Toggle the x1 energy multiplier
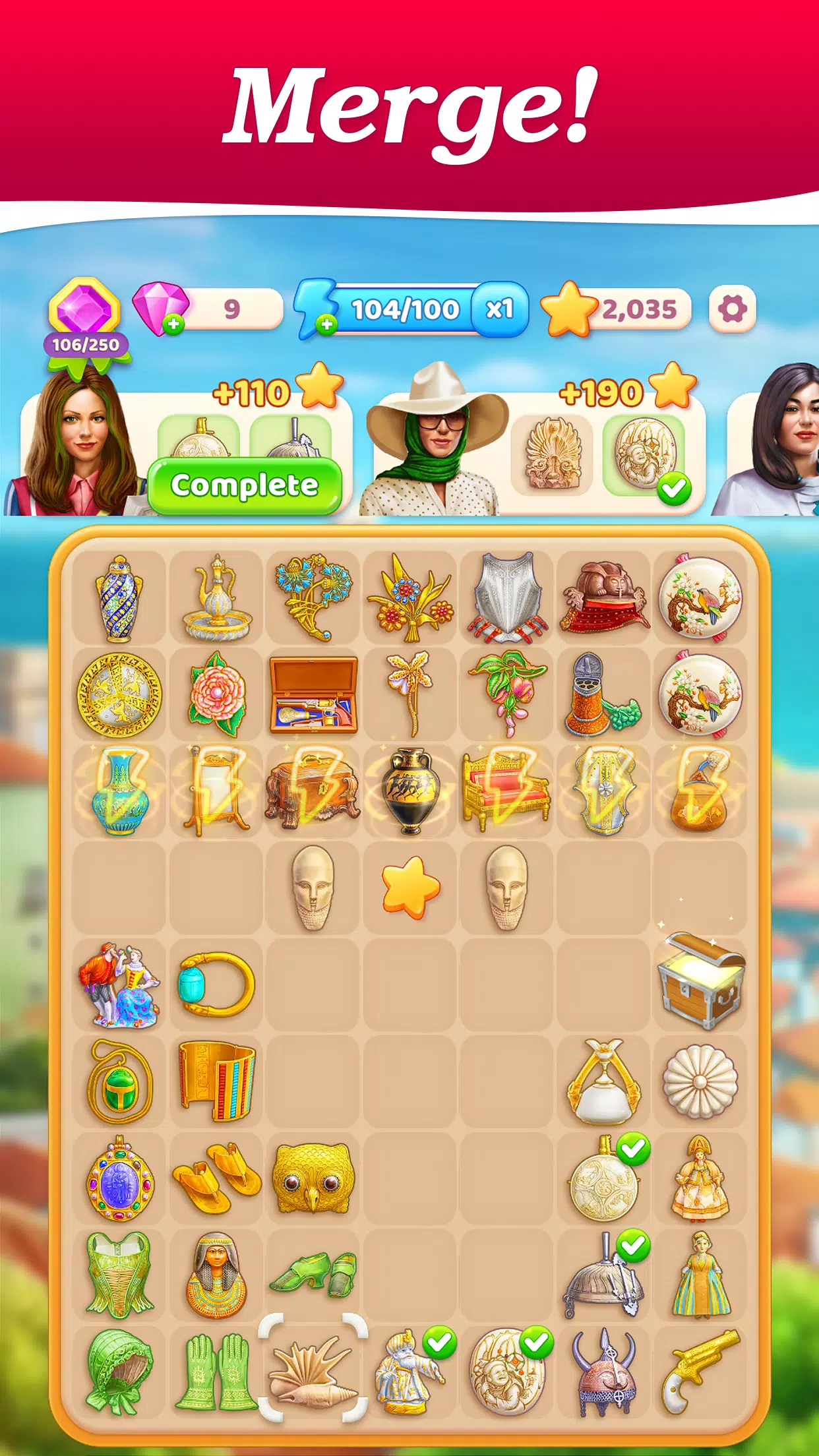The image size is (819, 1456). 500,309
